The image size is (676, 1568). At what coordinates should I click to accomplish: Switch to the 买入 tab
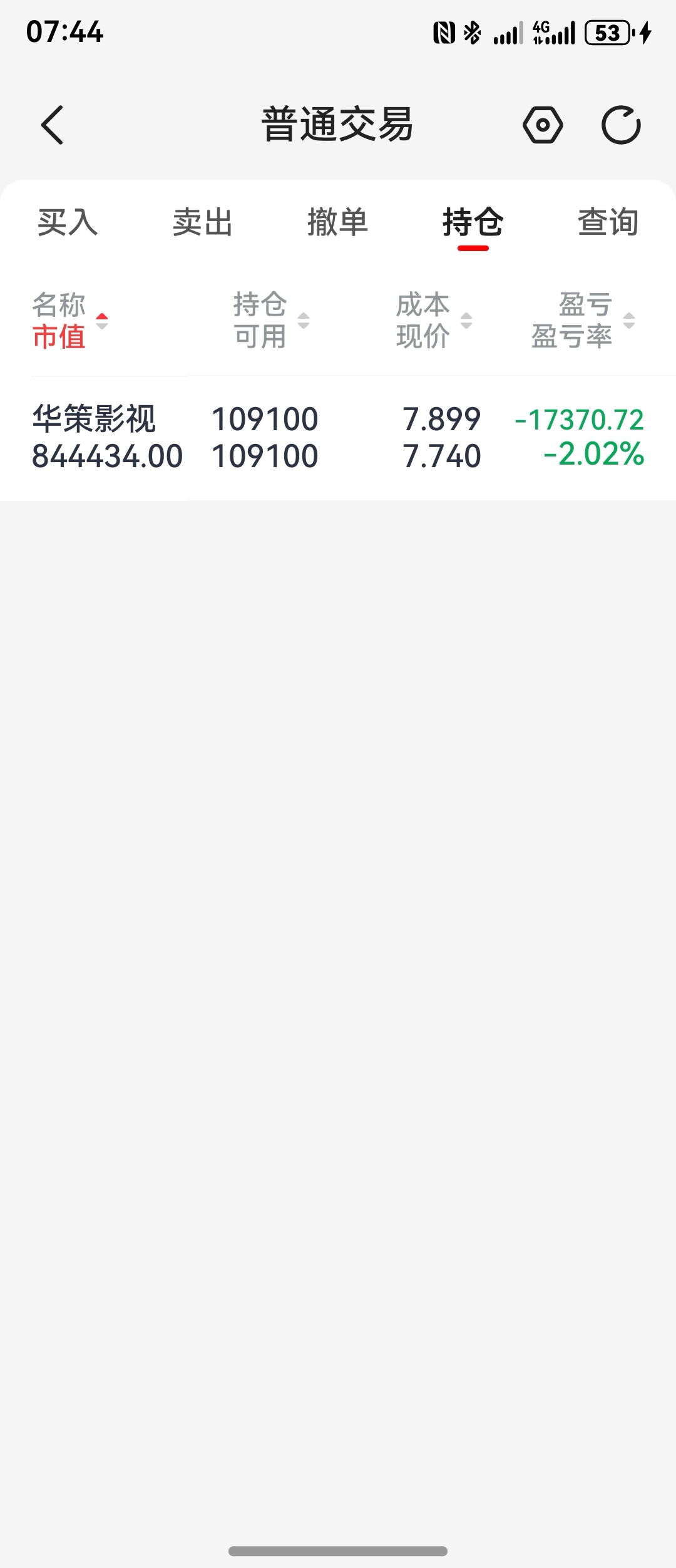(x=68, y=222)
